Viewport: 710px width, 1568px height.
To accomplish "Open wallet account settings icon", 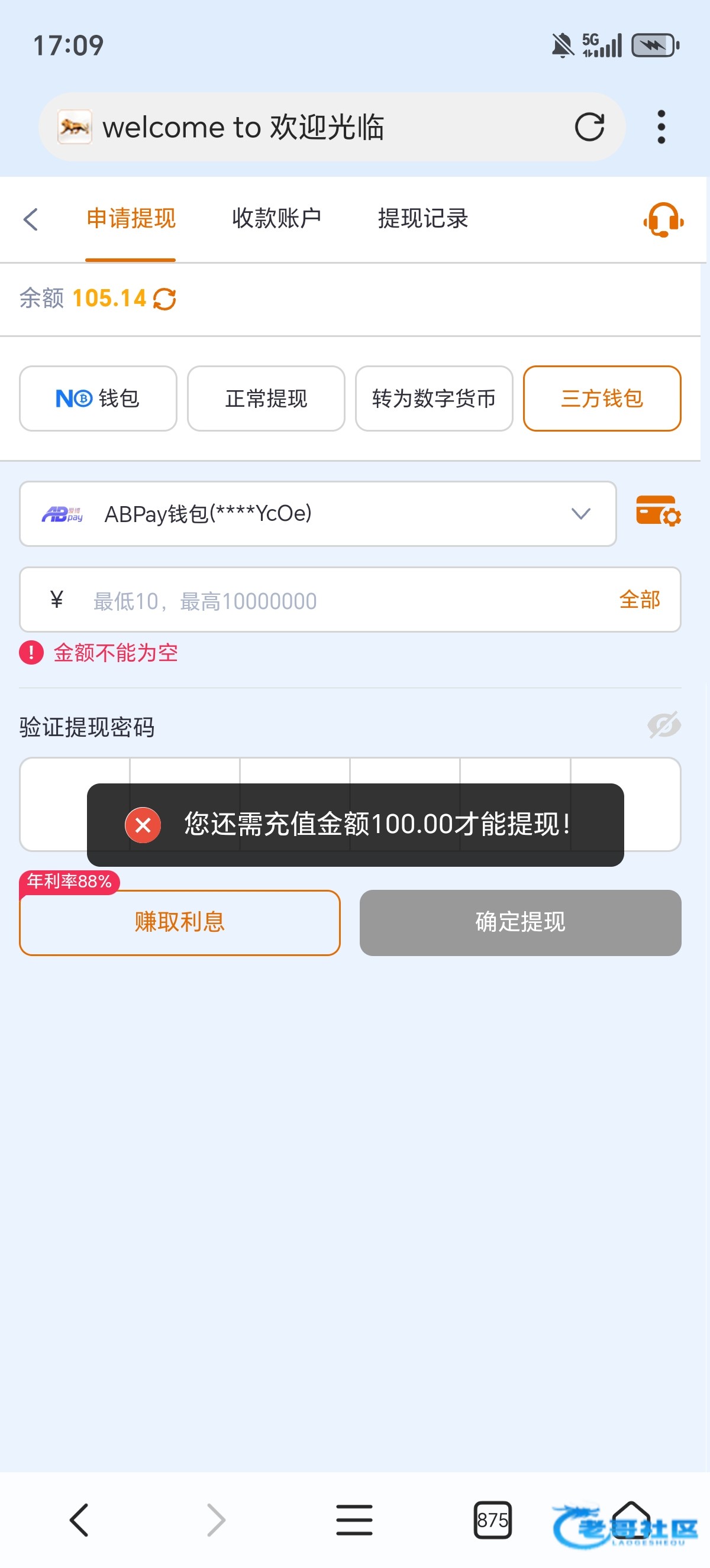I will point(657,511).
